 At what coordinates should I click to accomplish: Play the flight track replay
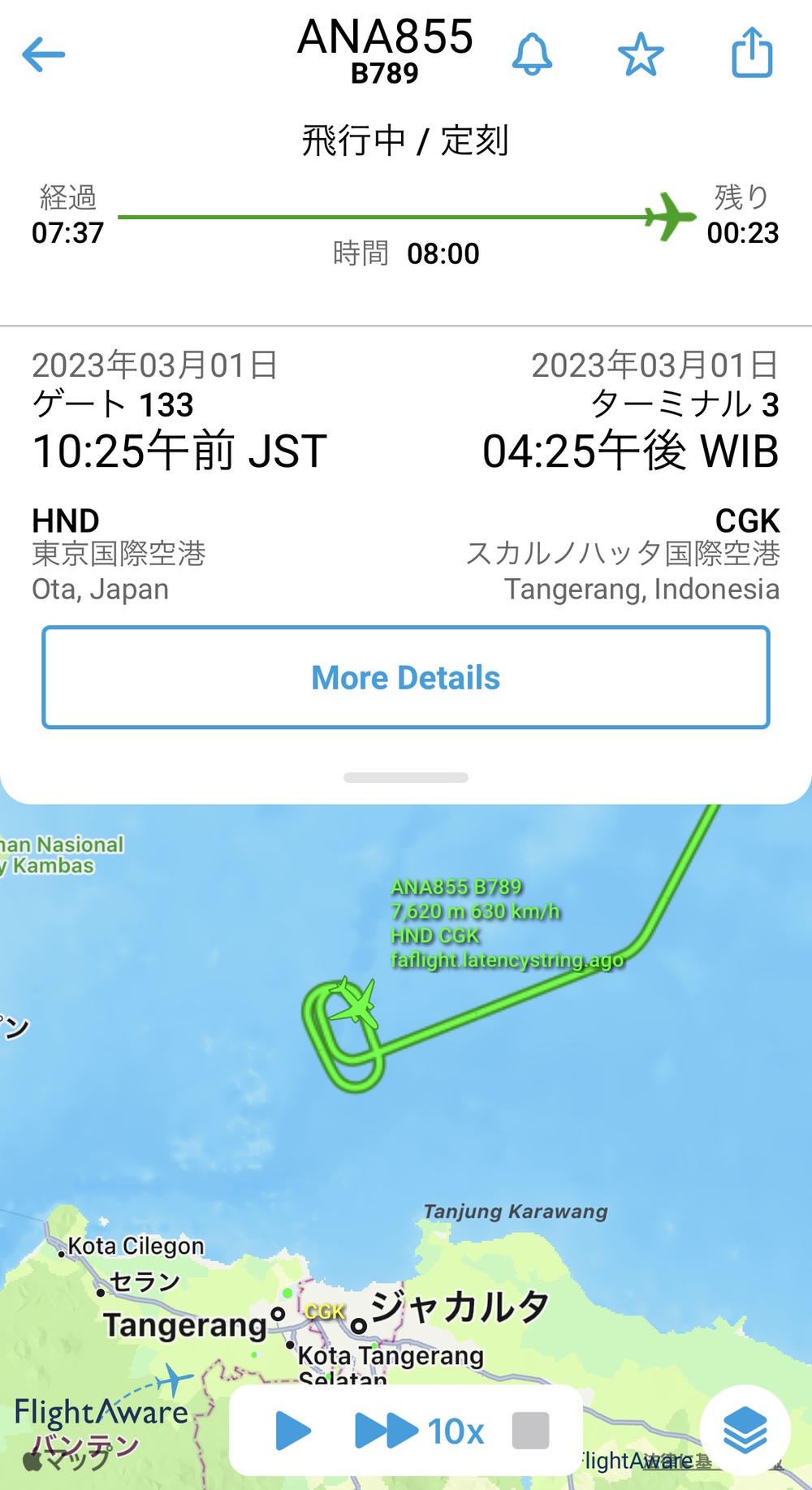pos(293,1431)
